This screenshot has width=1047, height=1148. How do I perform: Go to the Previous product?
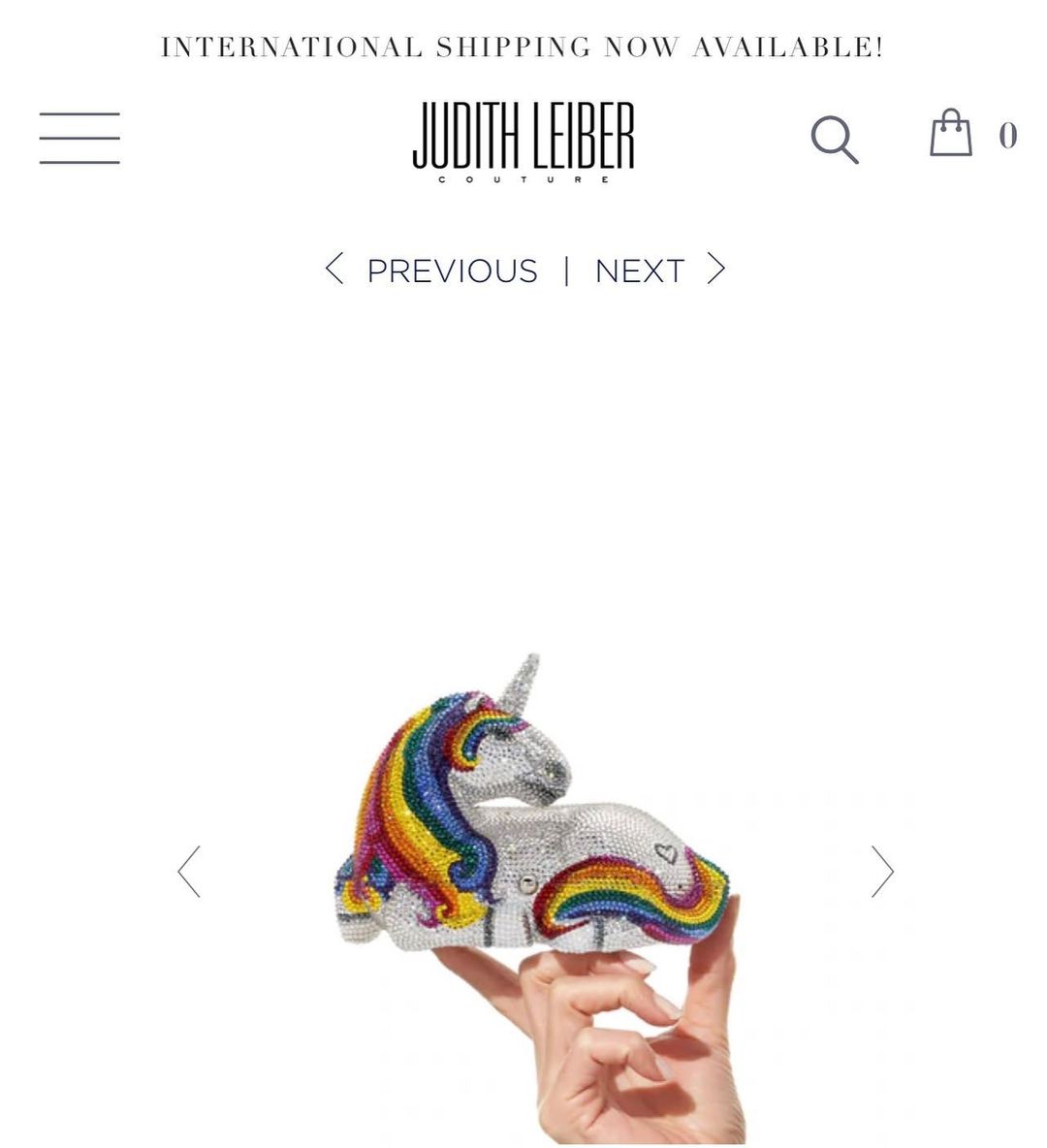coord(432,271)
